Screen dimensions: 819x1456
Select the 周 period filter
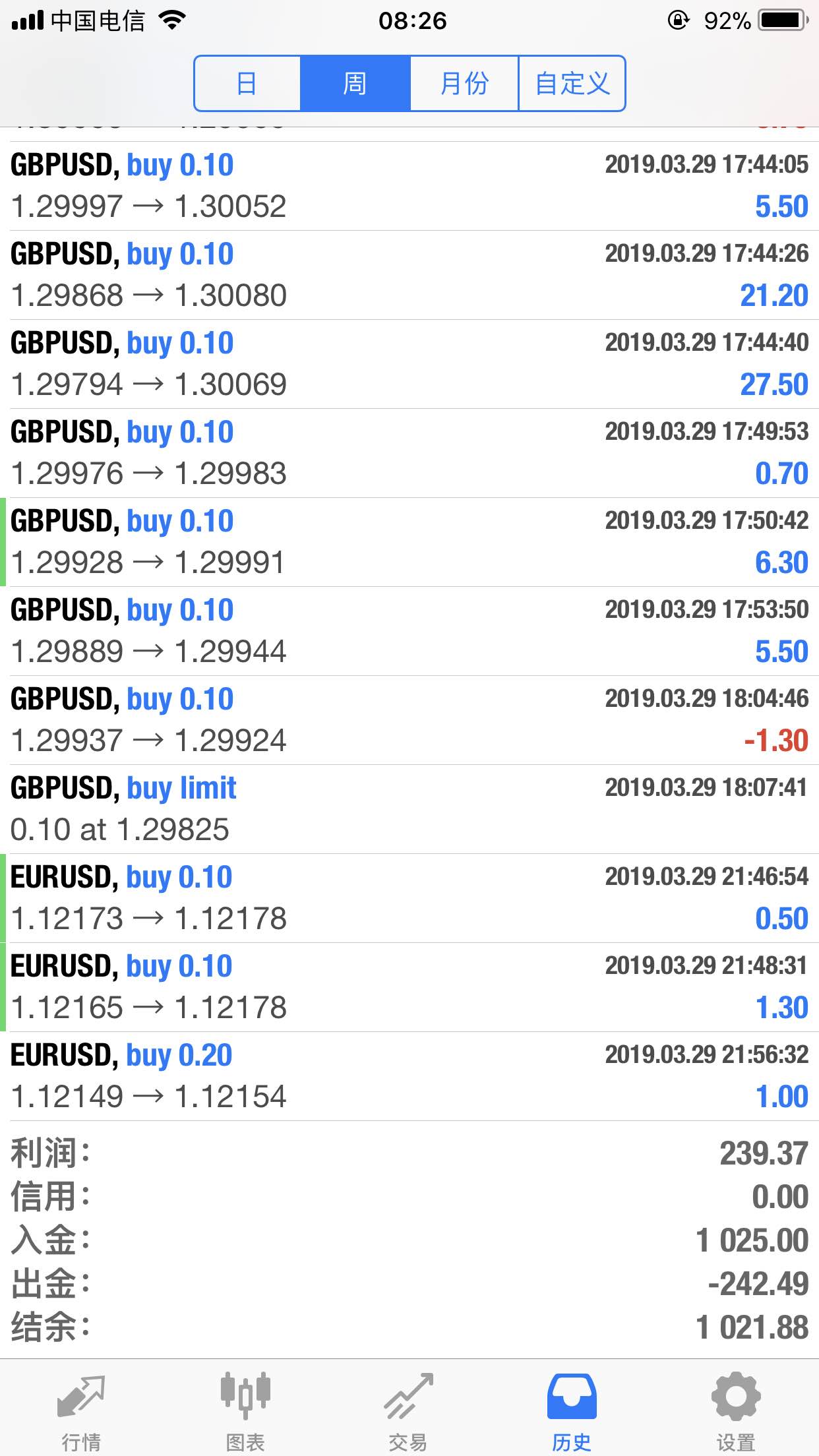point(355,84)
